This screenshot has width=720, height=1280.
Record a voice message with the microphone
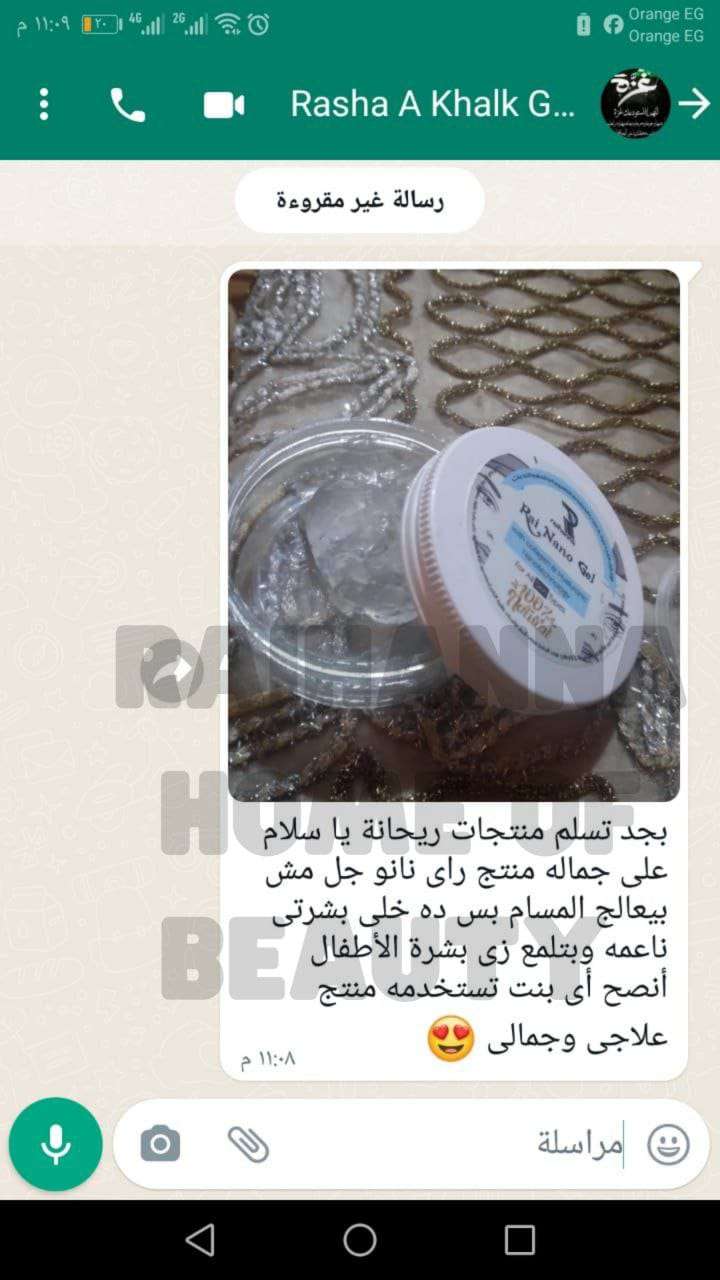pos(56,1144)
